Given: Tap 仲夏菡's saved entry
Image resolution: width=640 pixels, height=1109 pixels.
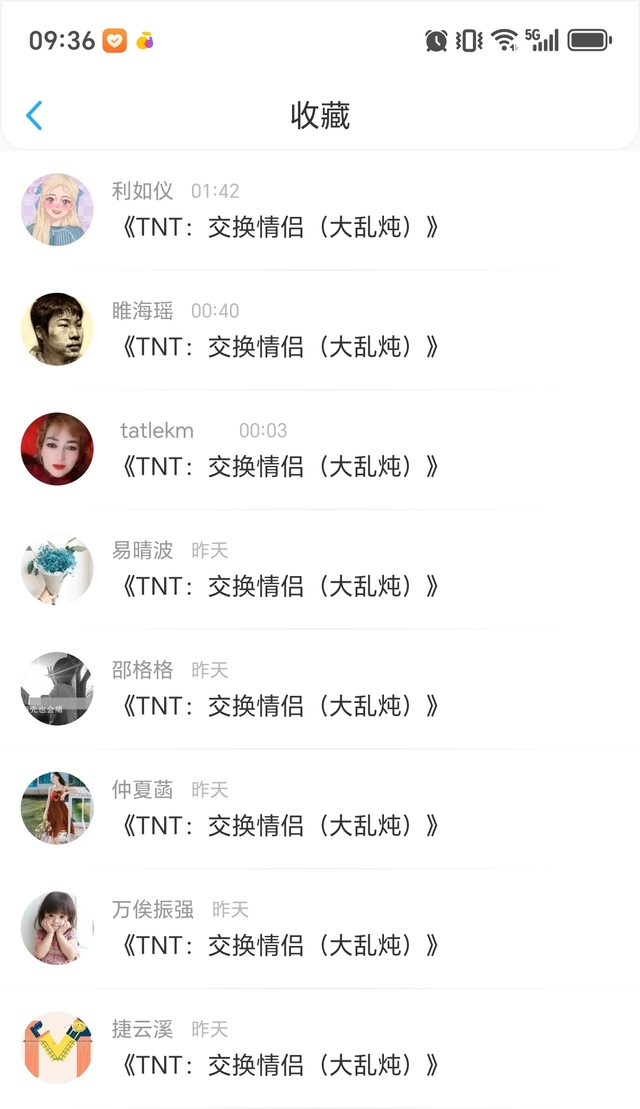Looking at the screenshot, I should pos(280,827).
